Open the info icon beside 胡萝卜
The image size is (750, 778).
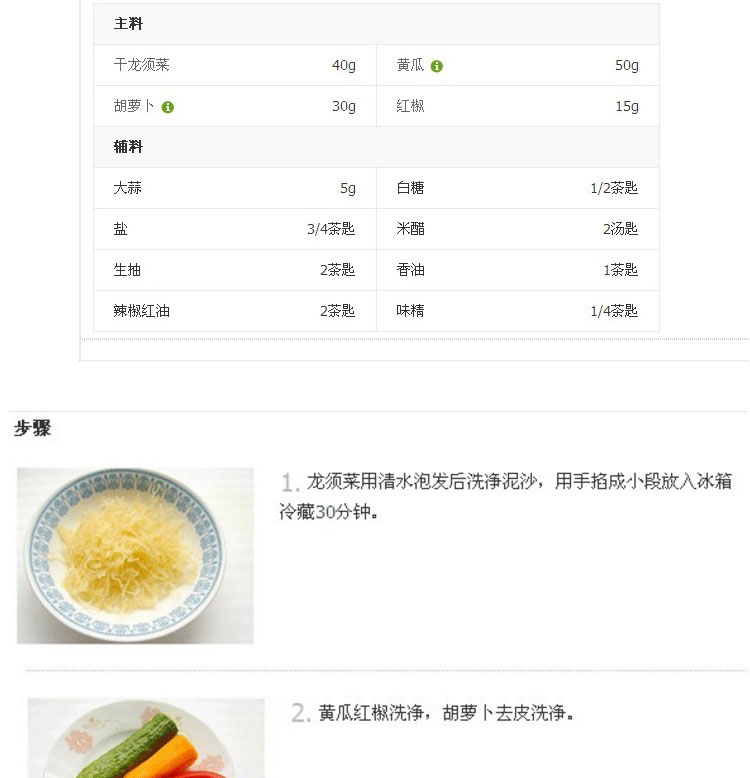(168, 107)
